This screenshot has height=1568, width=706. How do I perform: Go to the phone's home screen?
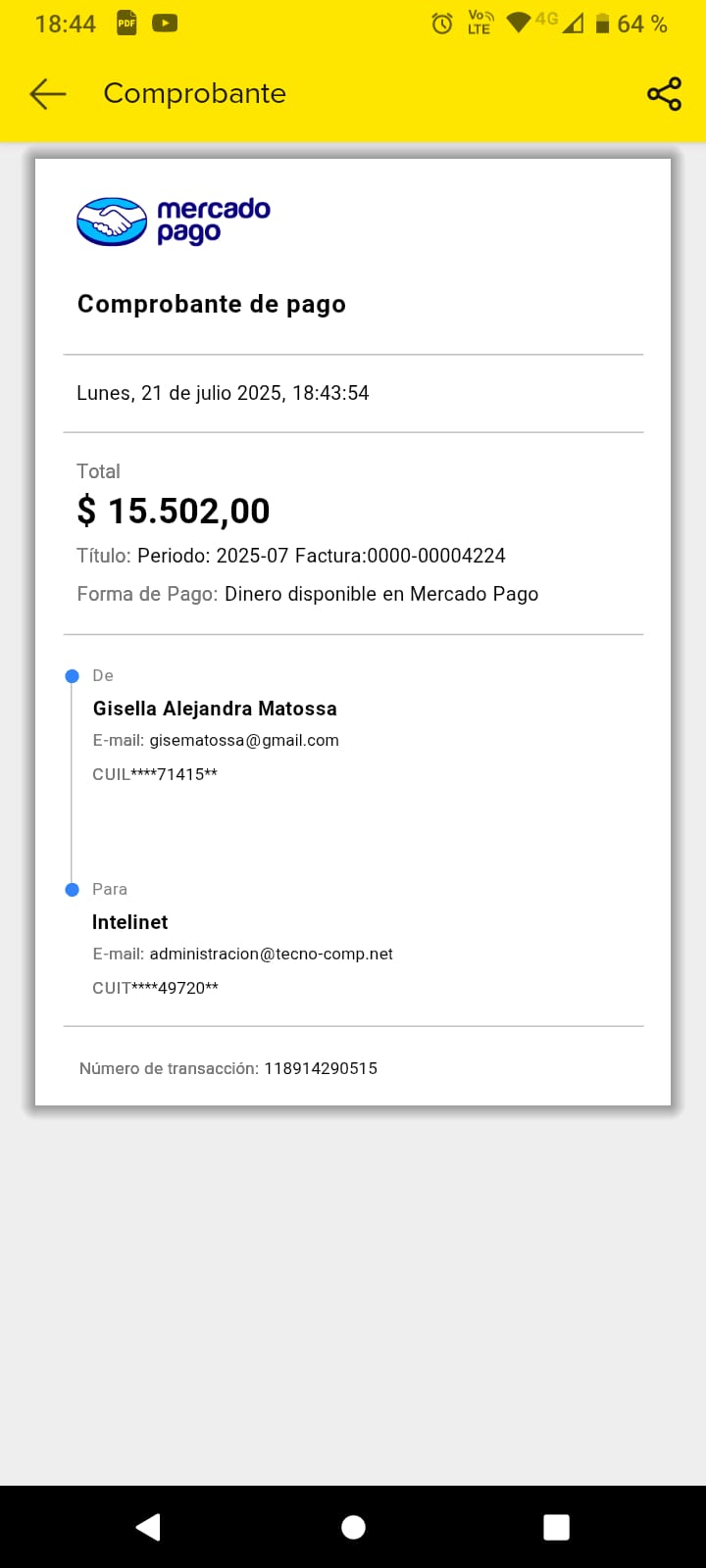(x=353, y=1527)
